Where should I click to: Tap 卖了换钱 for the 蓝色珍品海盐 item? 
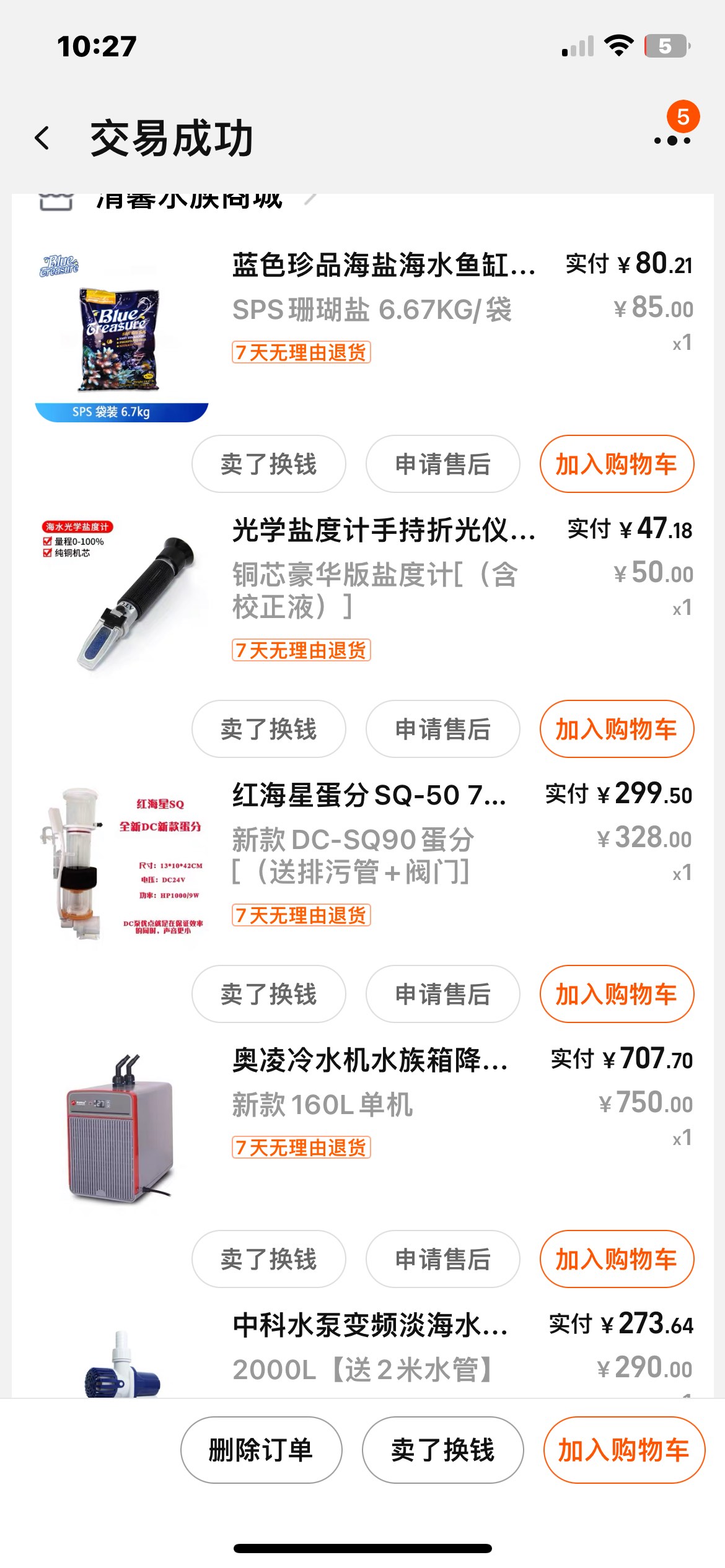pos(268,464)
